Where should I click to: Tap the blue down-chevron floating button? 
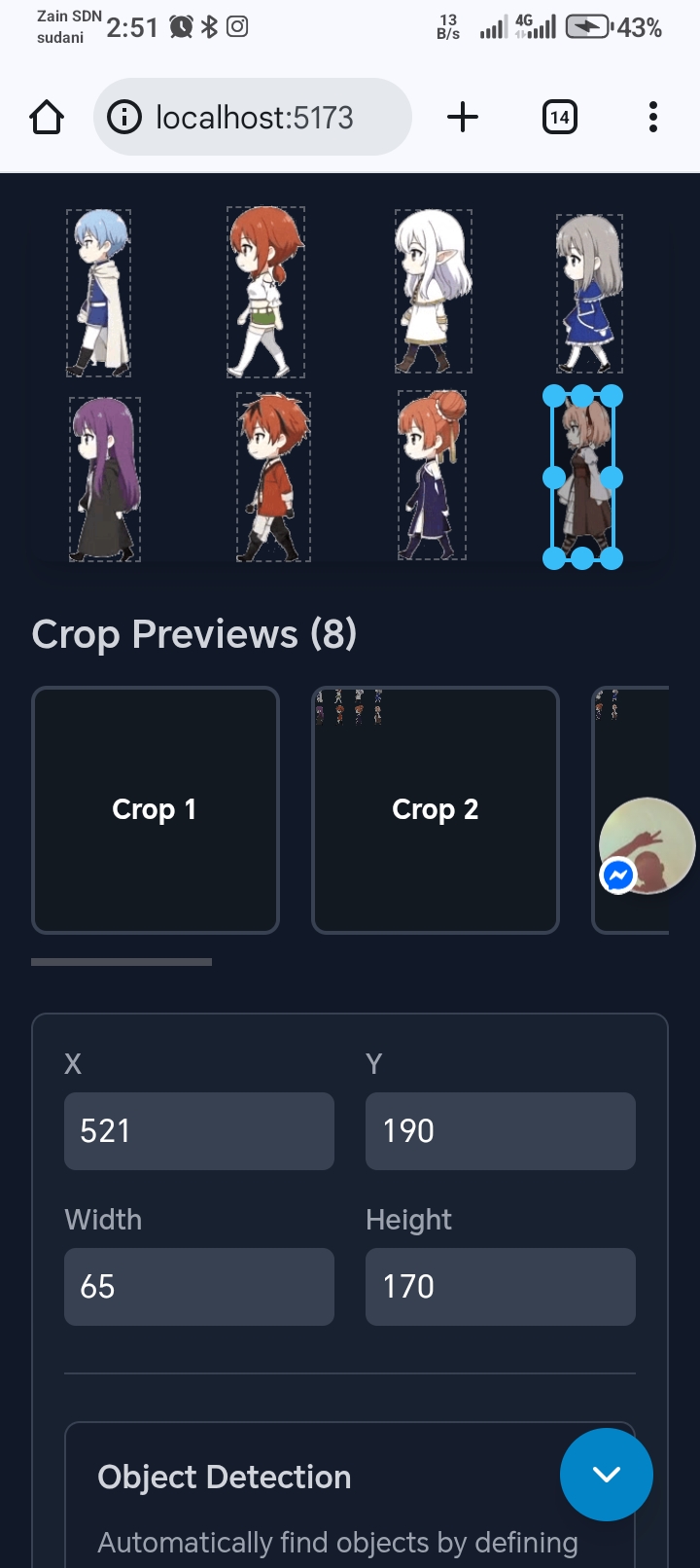pyautogui.click(x=607, y=1475)
